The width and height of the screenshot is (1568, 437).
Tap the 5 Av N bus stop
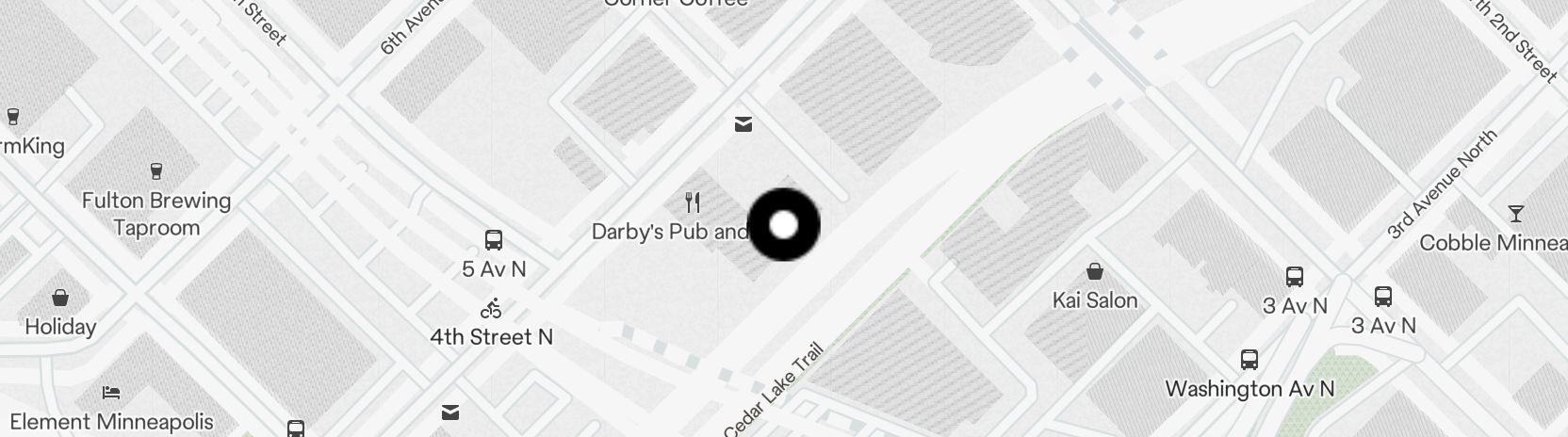pyautogui.click(x=493, y=240)
